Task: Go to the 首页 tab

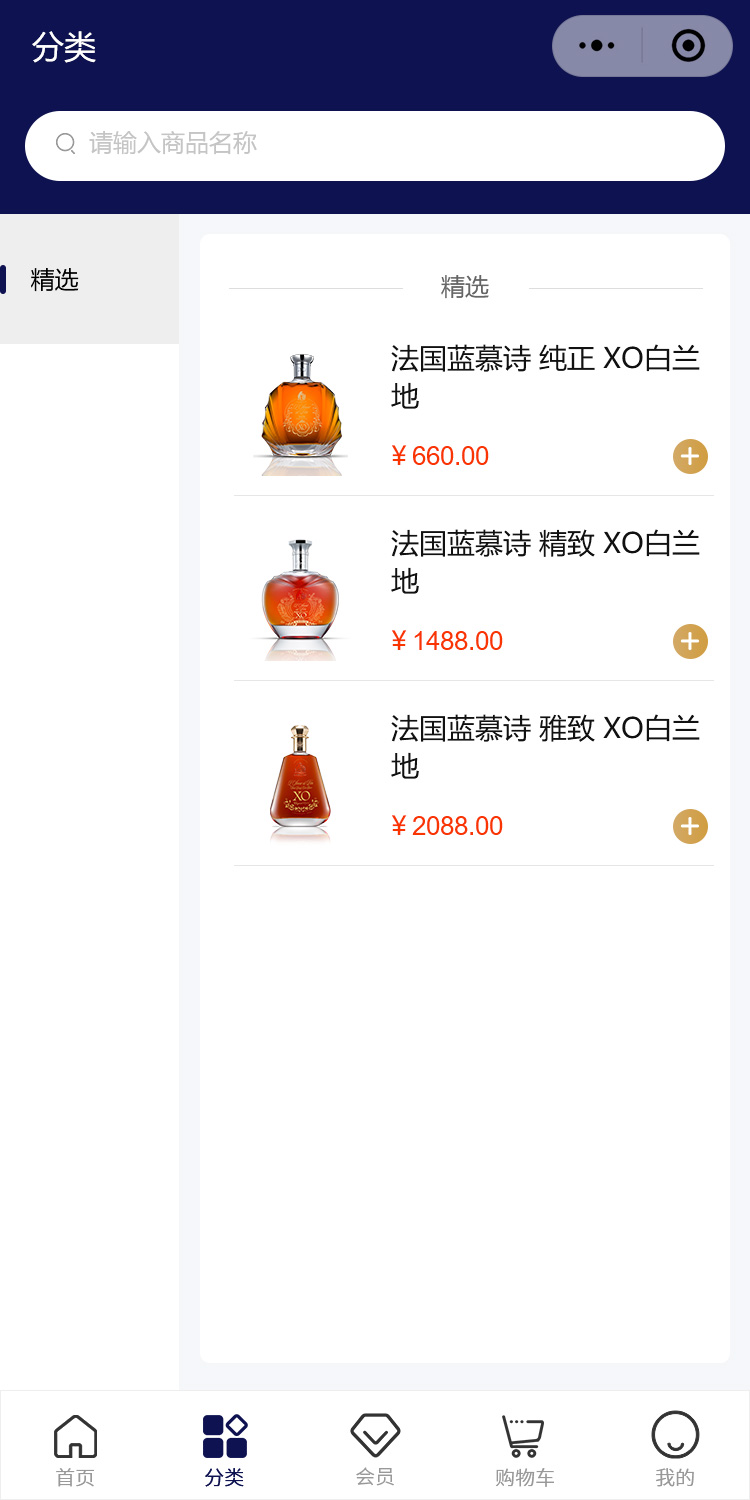Action: 75,1448
